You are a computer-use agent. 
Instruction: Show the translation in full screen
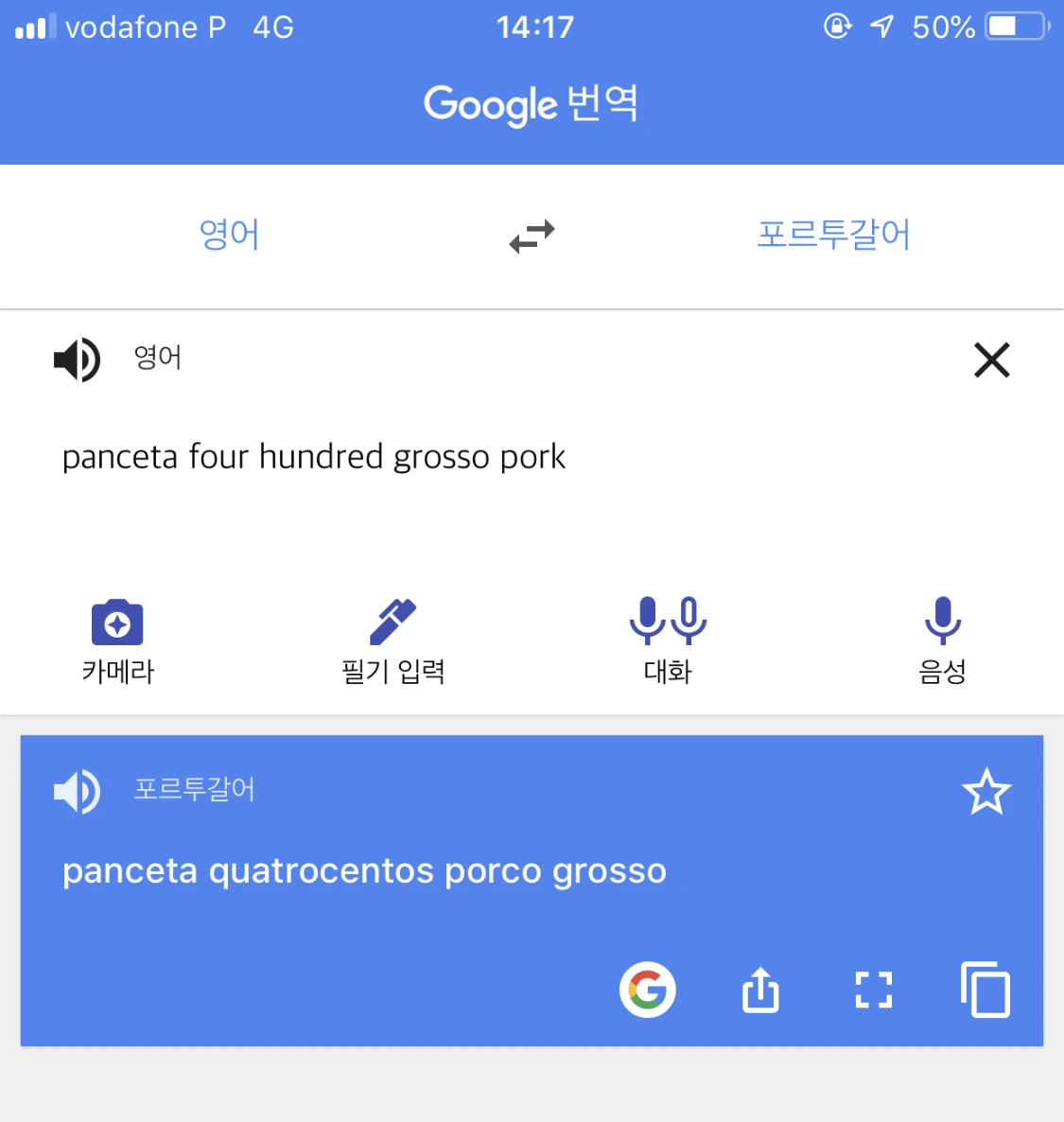[x=874, y=991]
